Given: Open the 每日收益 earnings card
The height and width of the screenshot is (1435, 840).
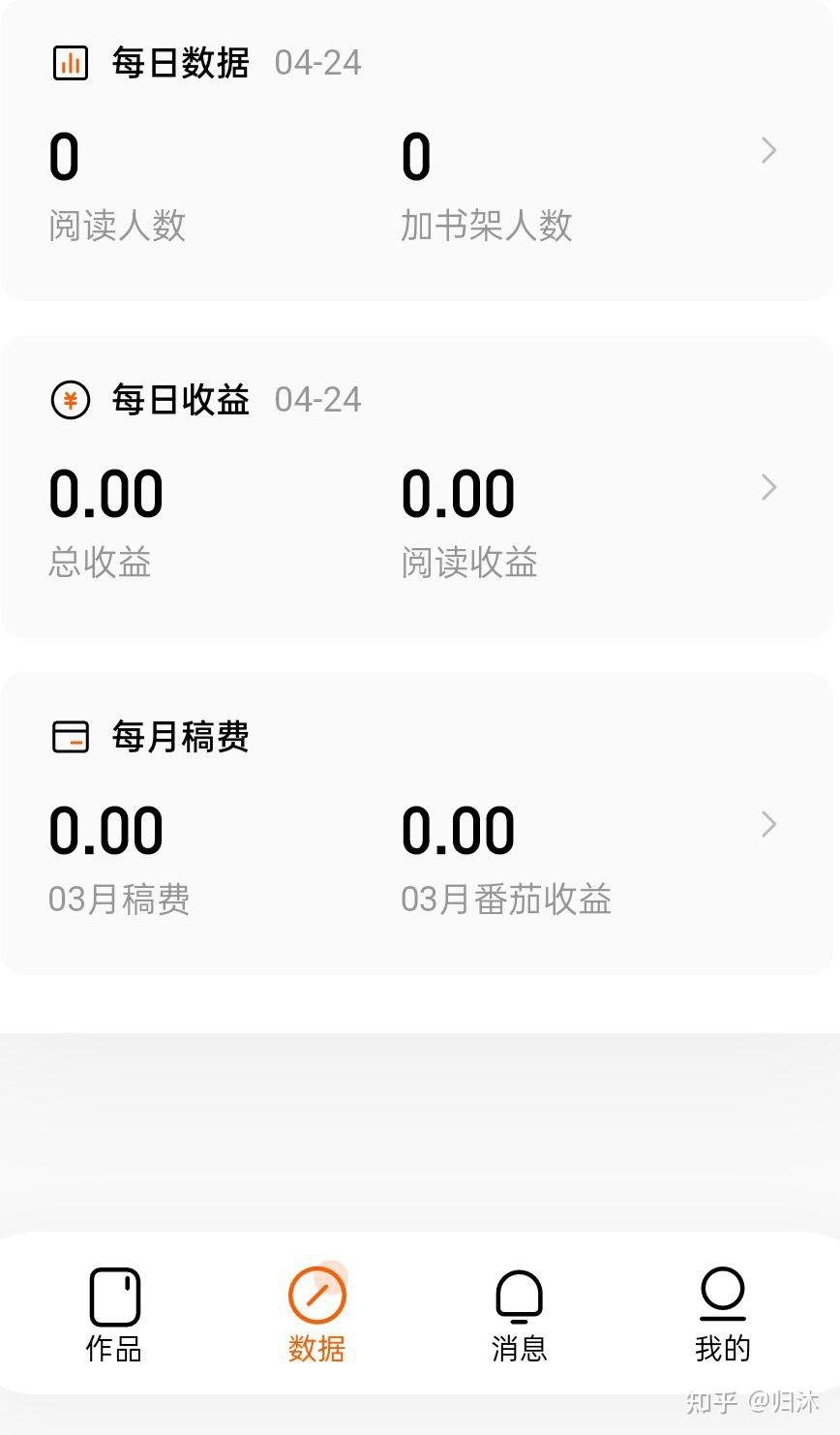Looking at the screenshot, I should point(416,486).
